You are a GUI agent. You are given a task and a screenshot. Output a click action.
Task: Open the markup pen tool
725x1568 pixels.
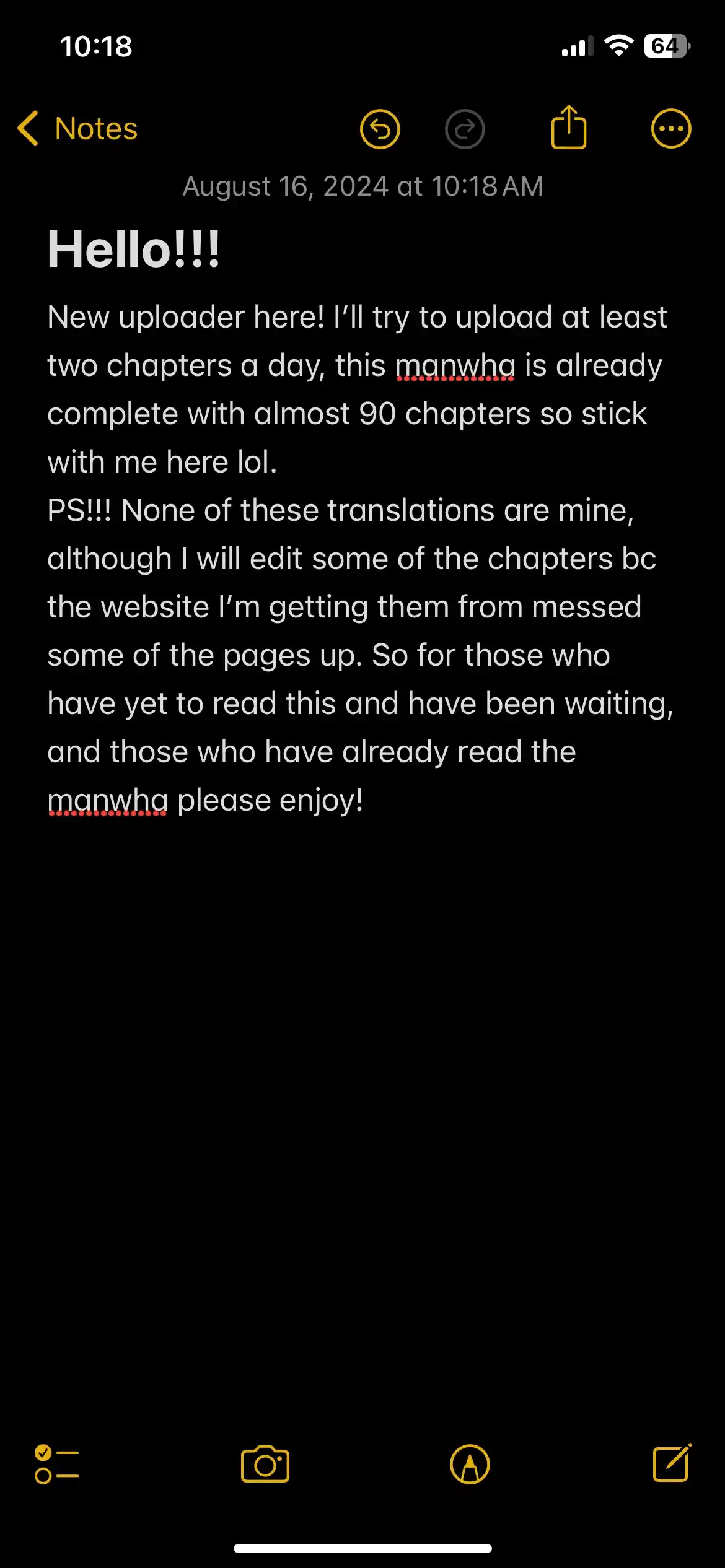470,1464
